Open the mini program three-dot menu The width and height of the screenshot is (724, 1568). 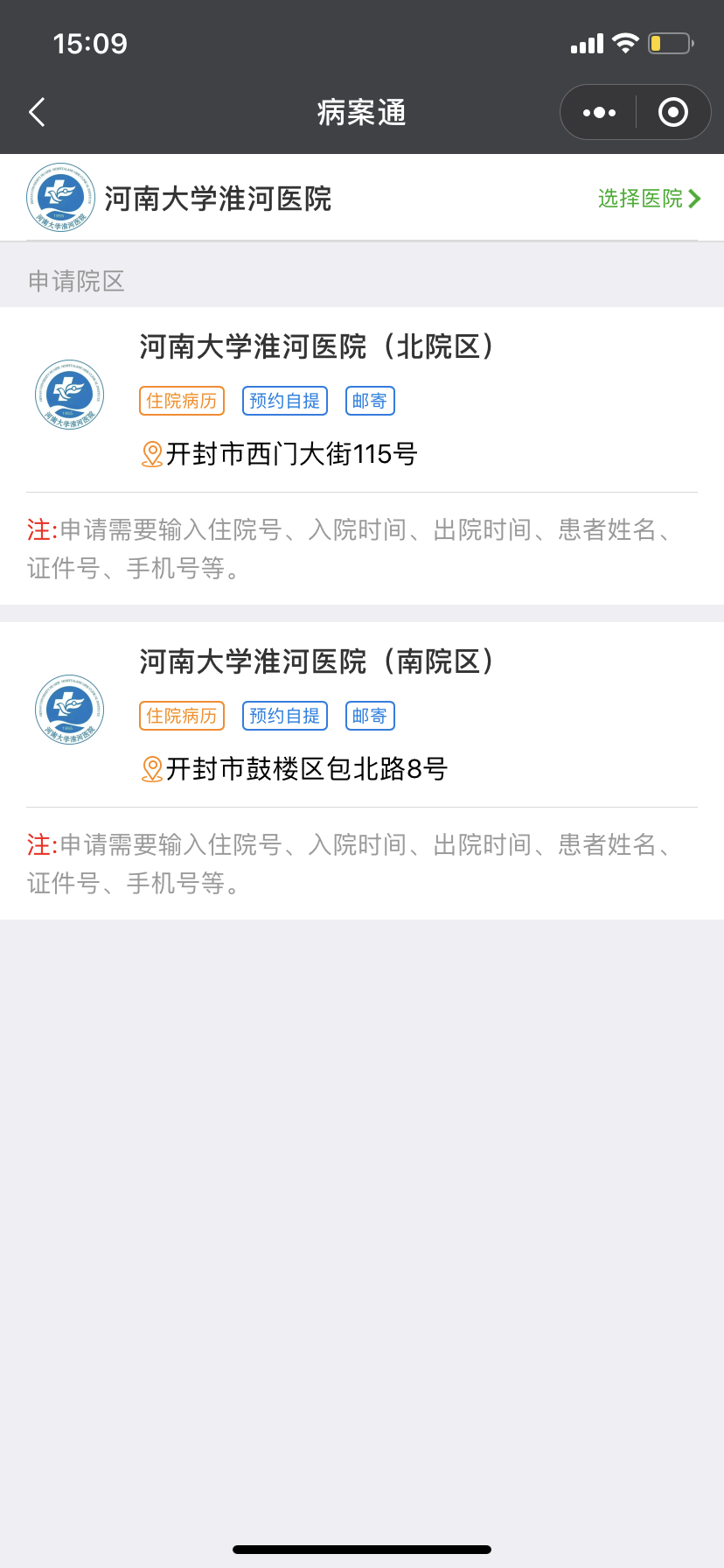coord(599,112)
